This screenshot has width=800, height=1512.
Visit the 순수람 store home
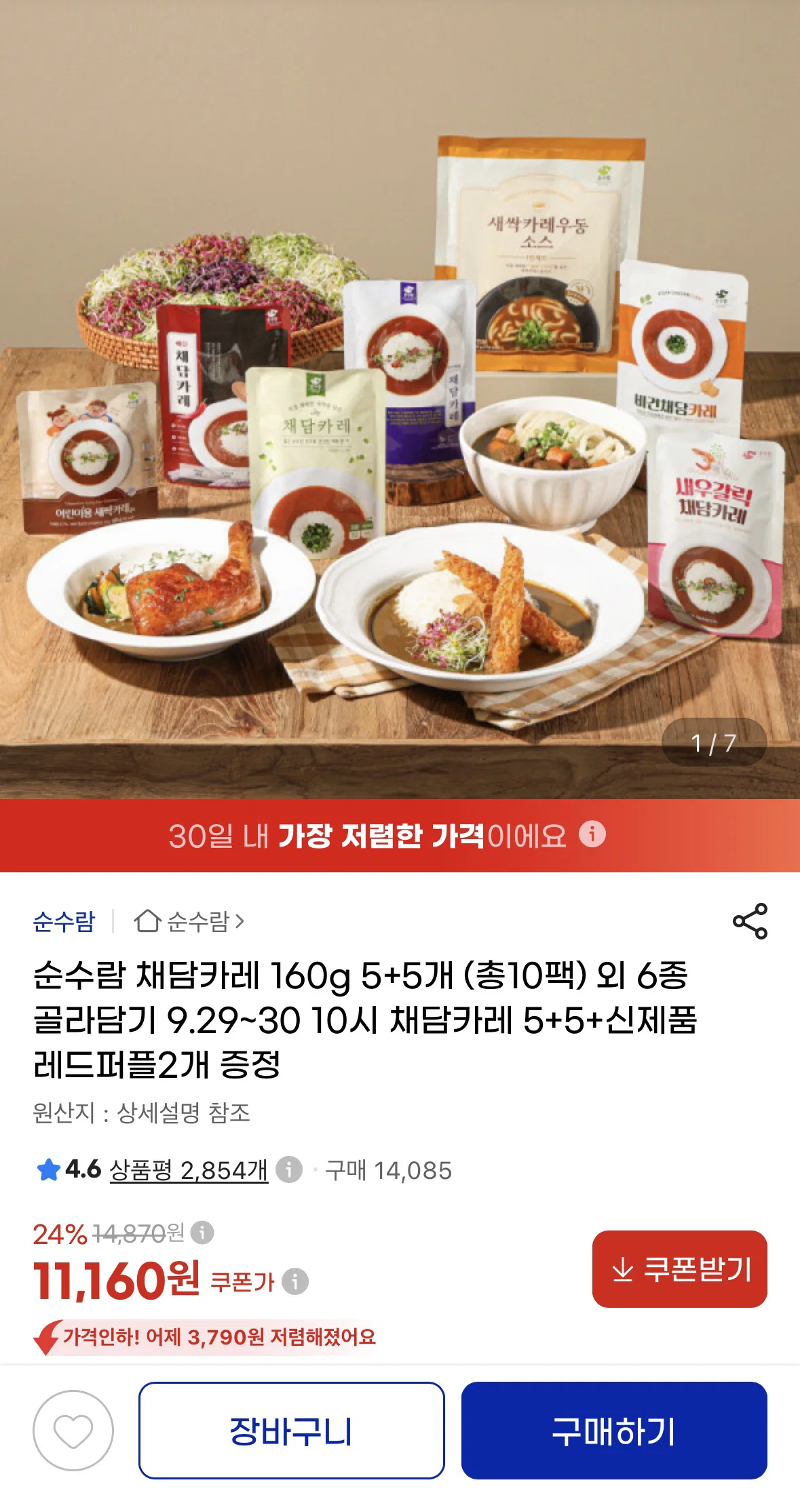(189, 921)
